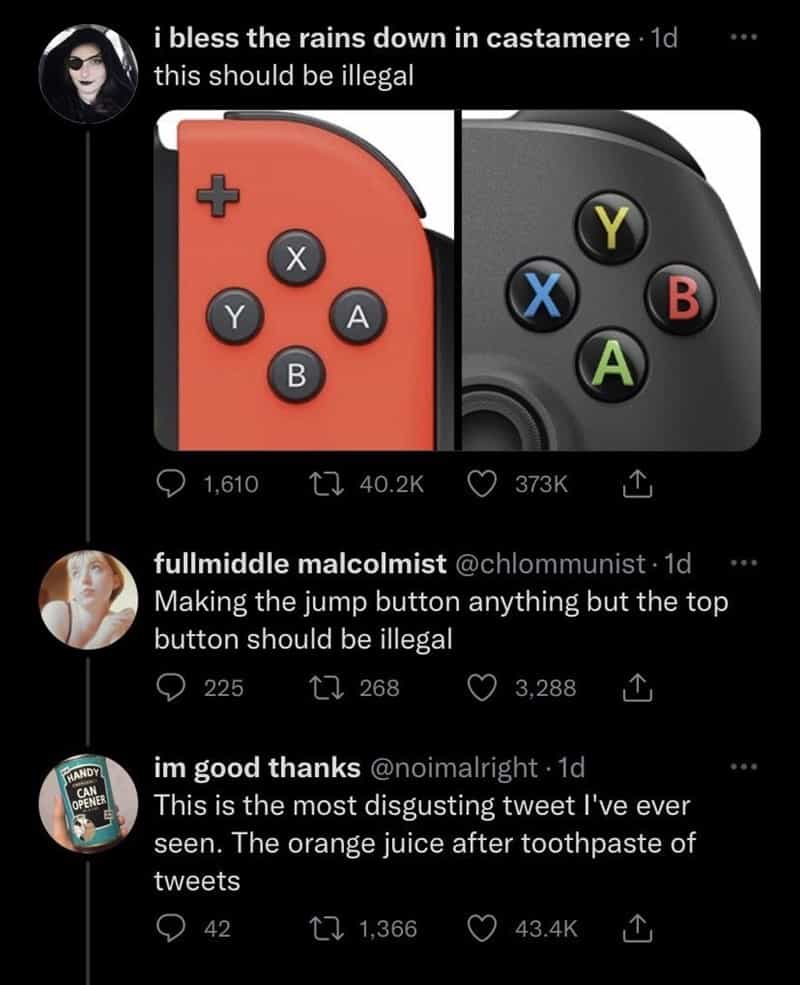Open the can opener avatar of im good thanks
800x985 pixels.
[x=88, y=803]
